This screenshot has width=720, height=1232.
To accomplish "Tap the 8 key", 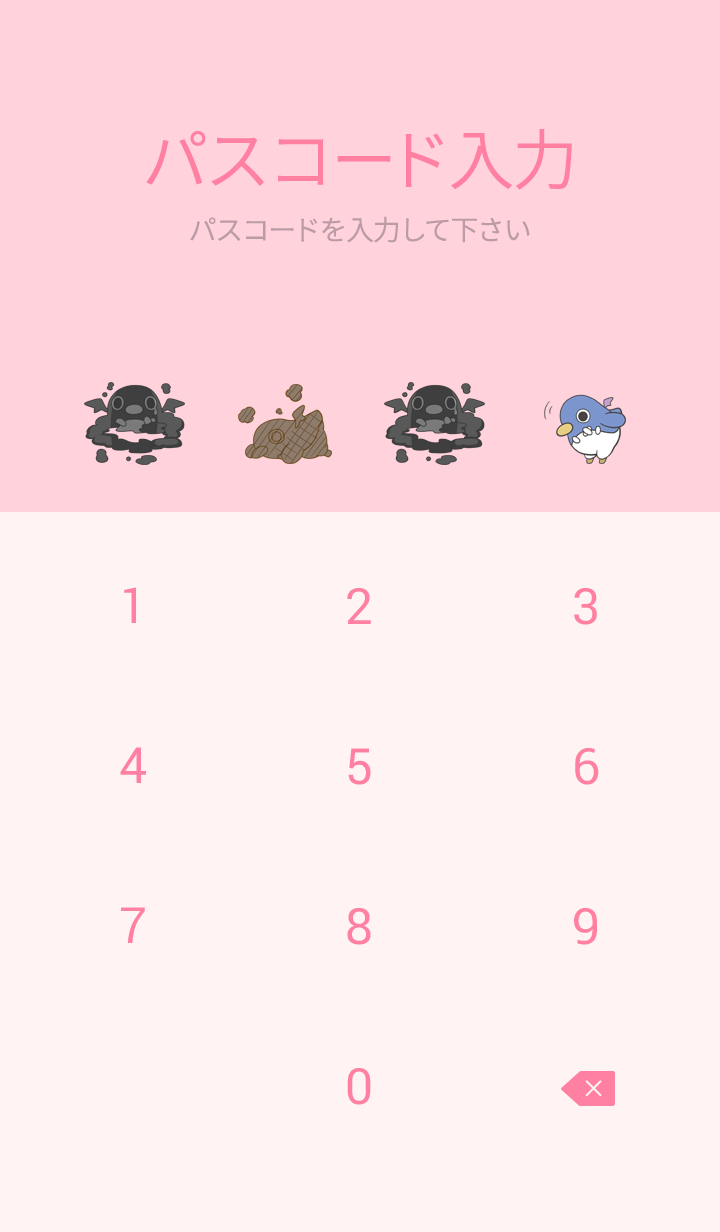I will tap(359, 927).
